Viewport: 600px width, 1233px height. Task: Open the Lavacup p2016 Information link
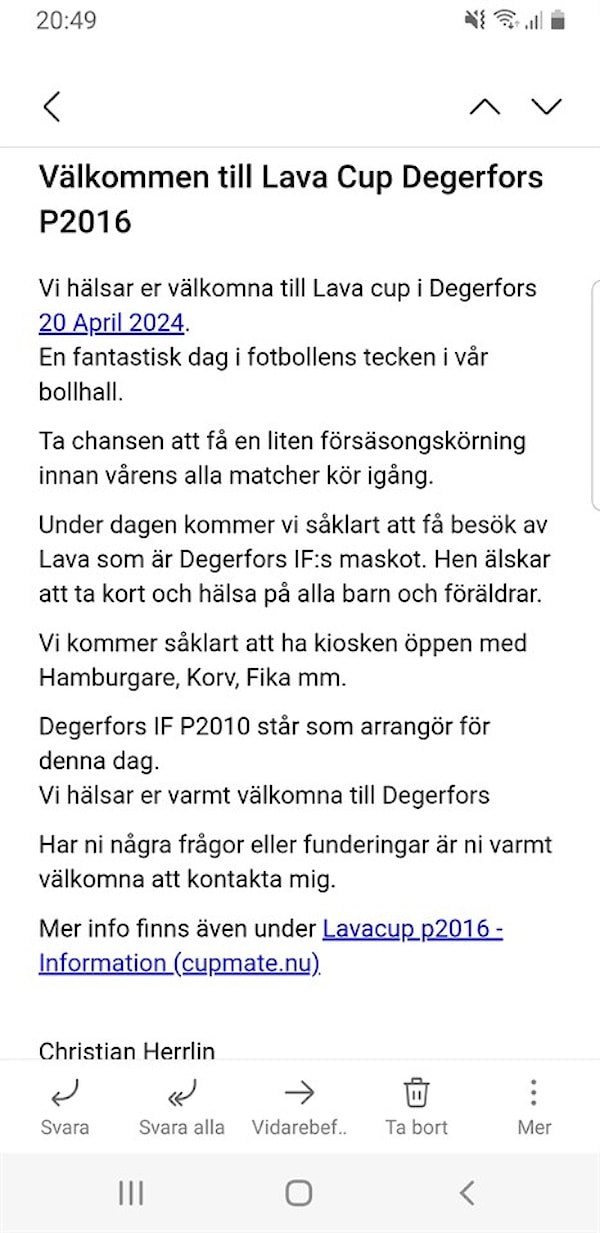[412, 930]
